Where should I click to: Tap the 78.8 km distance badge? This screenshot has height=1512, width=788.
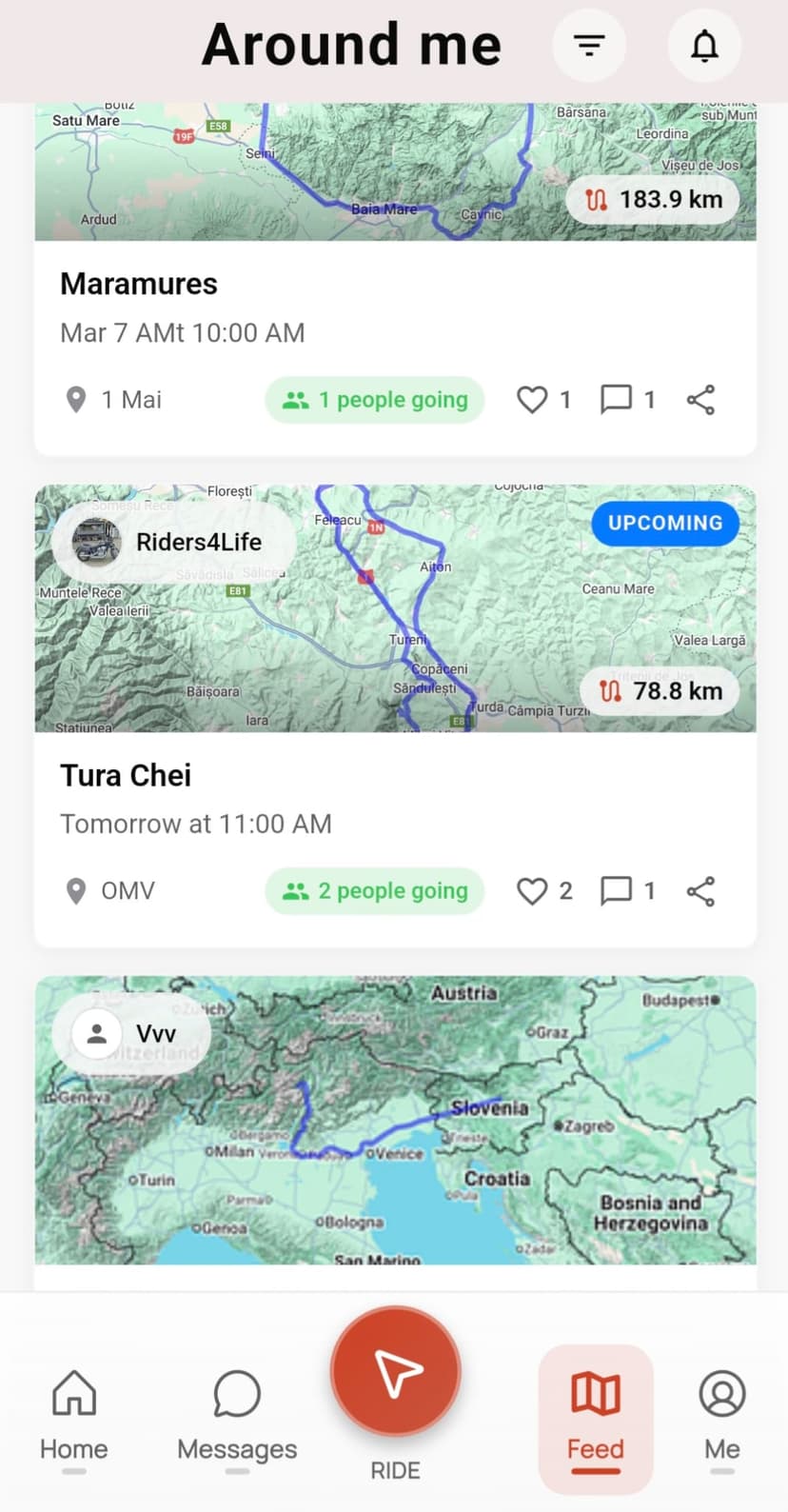pos(661,691)
